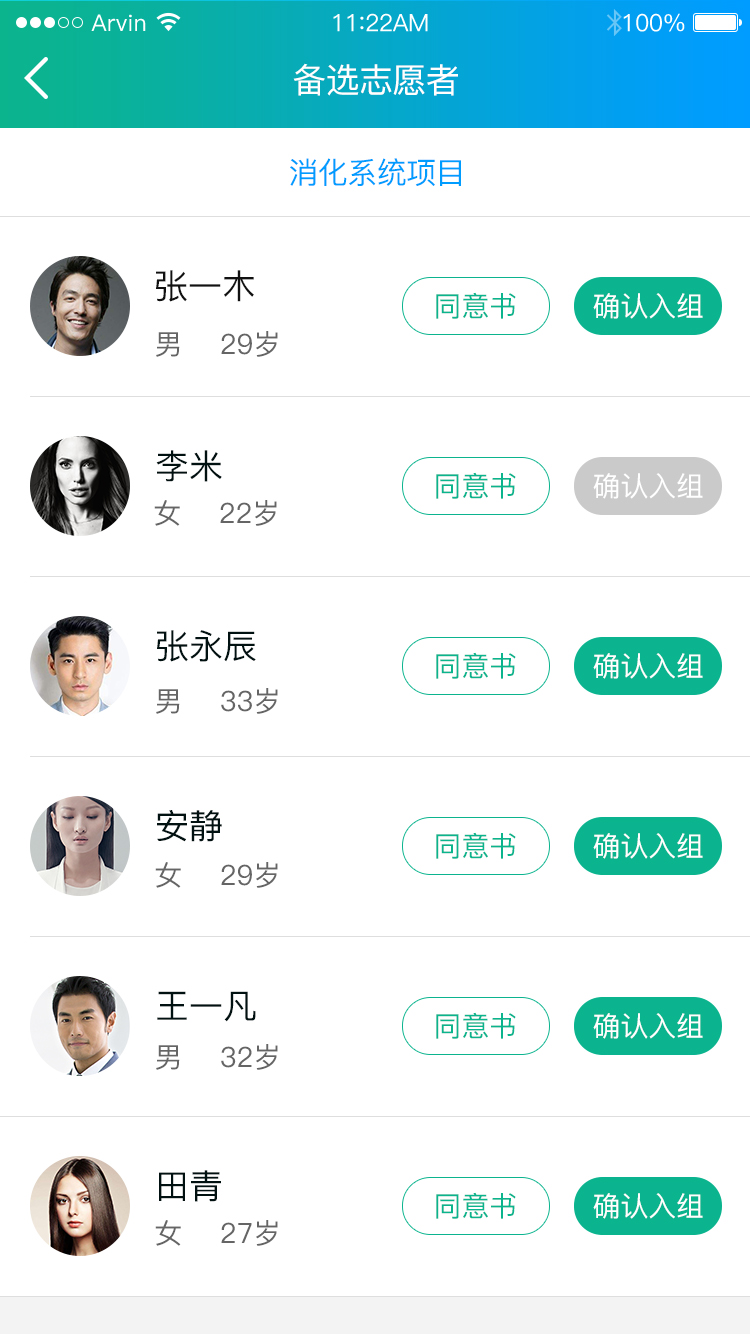
Task: Confirm enrollment for 张一木
Action: [x=647, y=306]
